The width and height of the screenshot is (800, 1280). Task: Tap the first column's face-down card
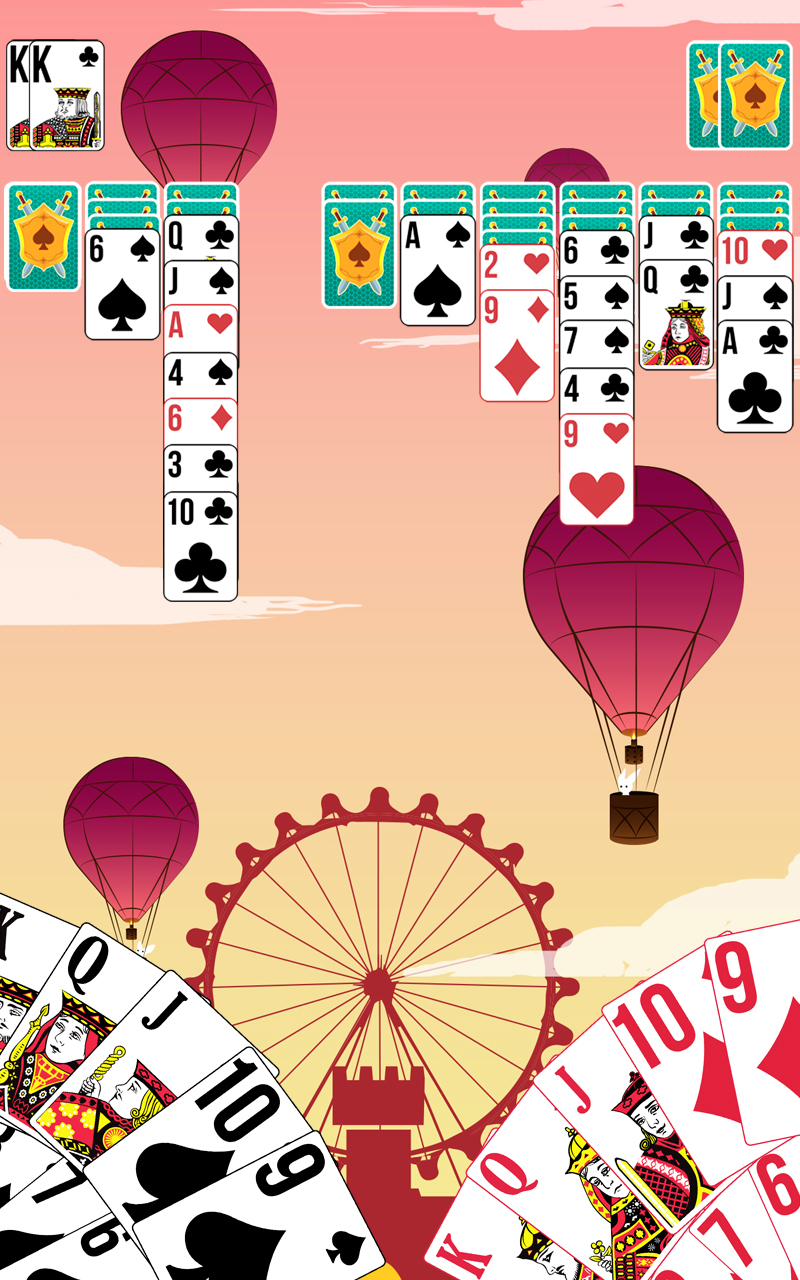pyautogui.click(x=43, y=237)
